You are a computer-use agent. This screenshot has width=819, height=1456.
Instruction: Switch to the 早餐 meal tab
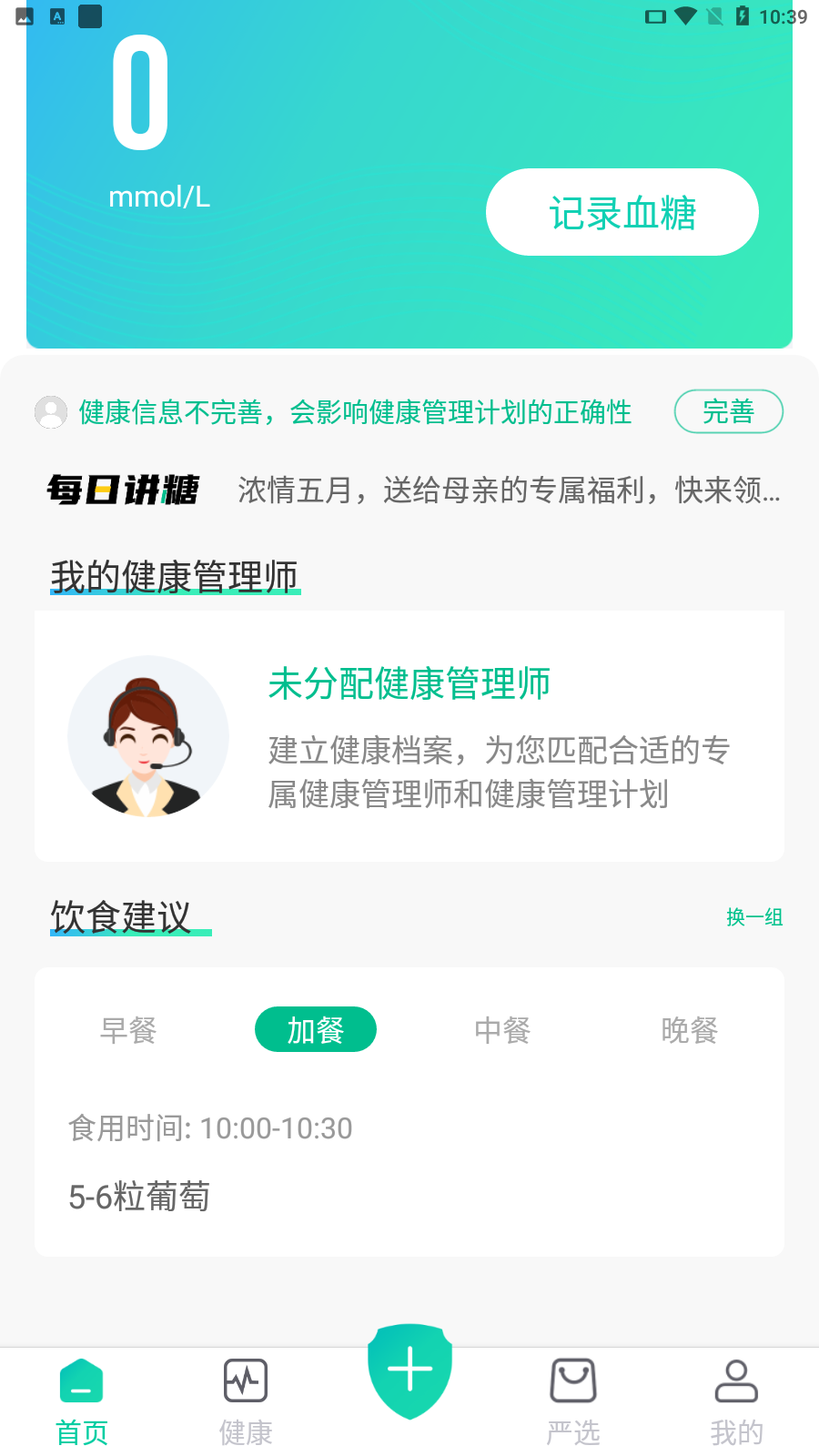pos(128,1030)
